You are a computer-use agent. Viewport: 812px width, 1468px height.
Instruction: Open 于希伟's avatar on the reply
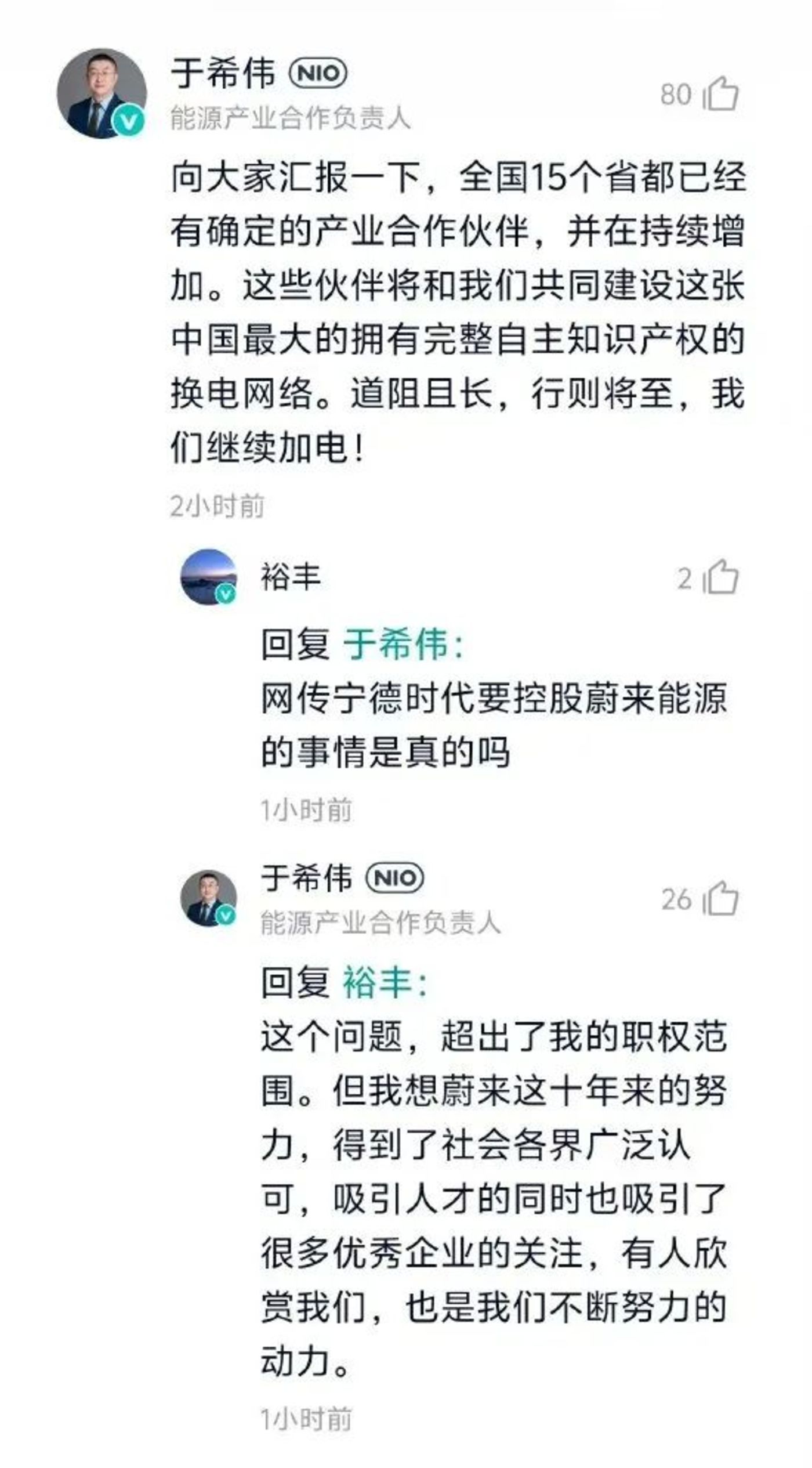(x=209, y=898)
